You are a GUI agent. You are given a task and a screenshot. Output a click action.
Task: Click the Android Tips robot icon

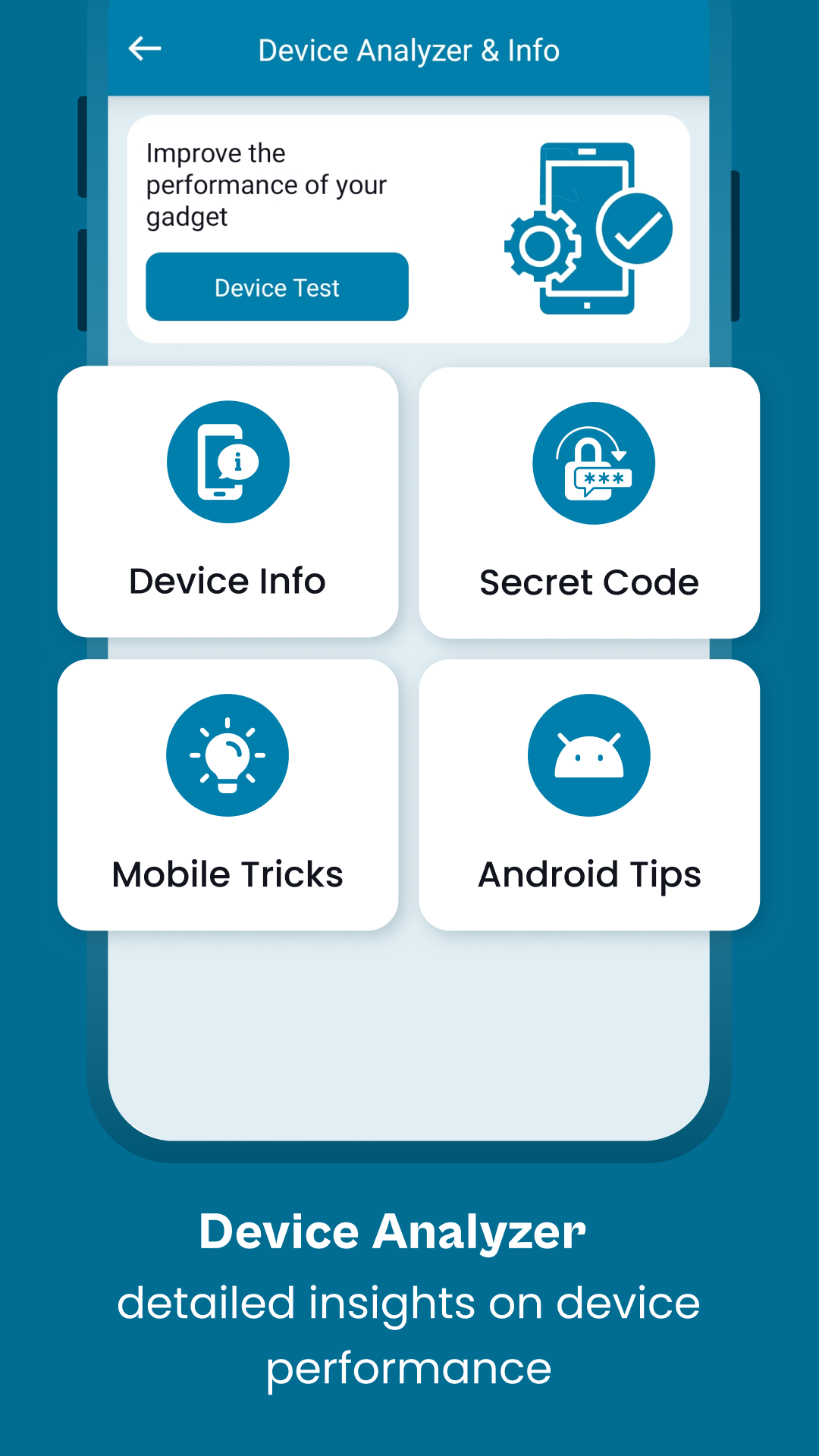(x=589, y=756)
